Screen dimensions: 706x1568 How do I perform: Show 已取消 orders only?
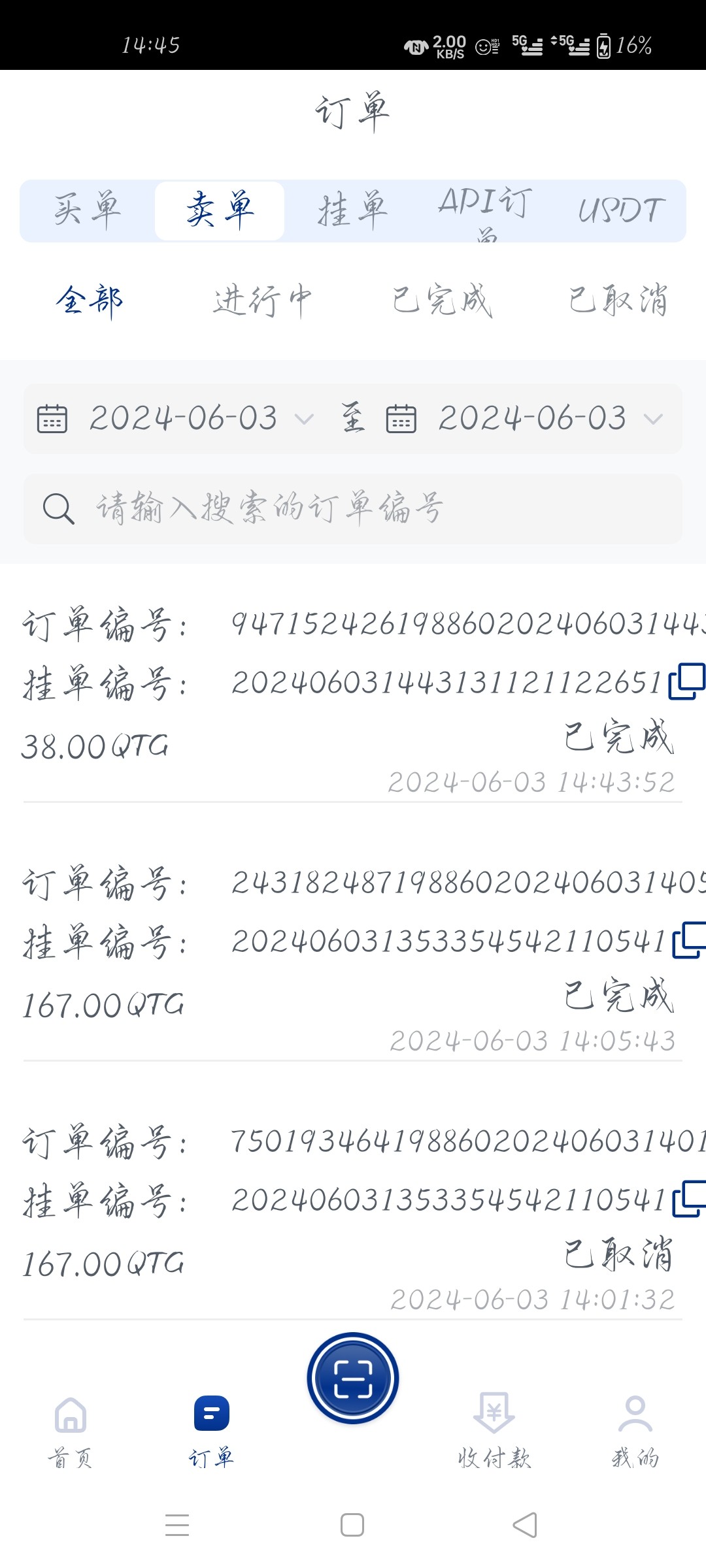[x=618, y=301]
